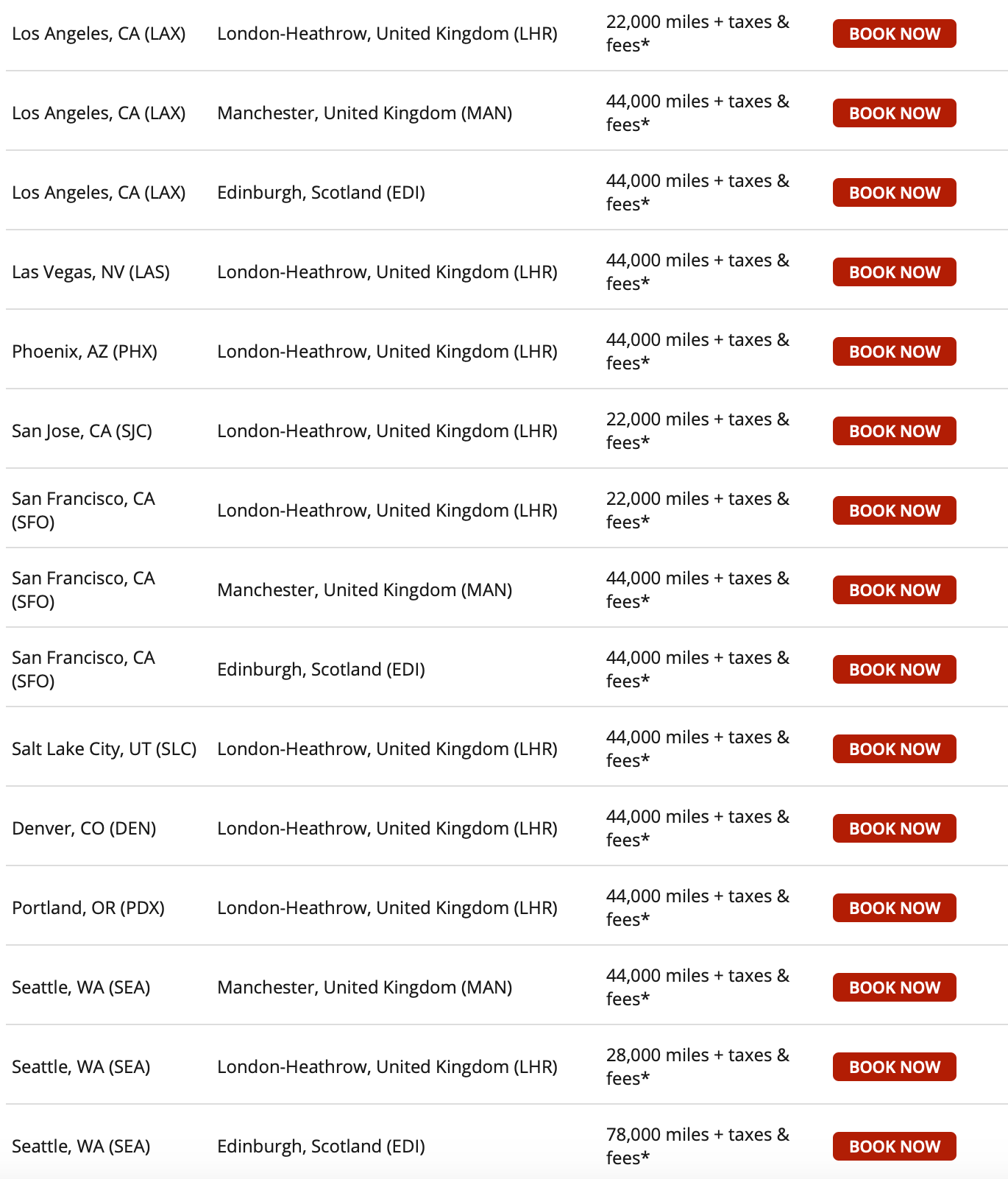
Task: Book San Francisco to London-Heathrow flight
Action: pyautogui.click(x=894, y=511)
